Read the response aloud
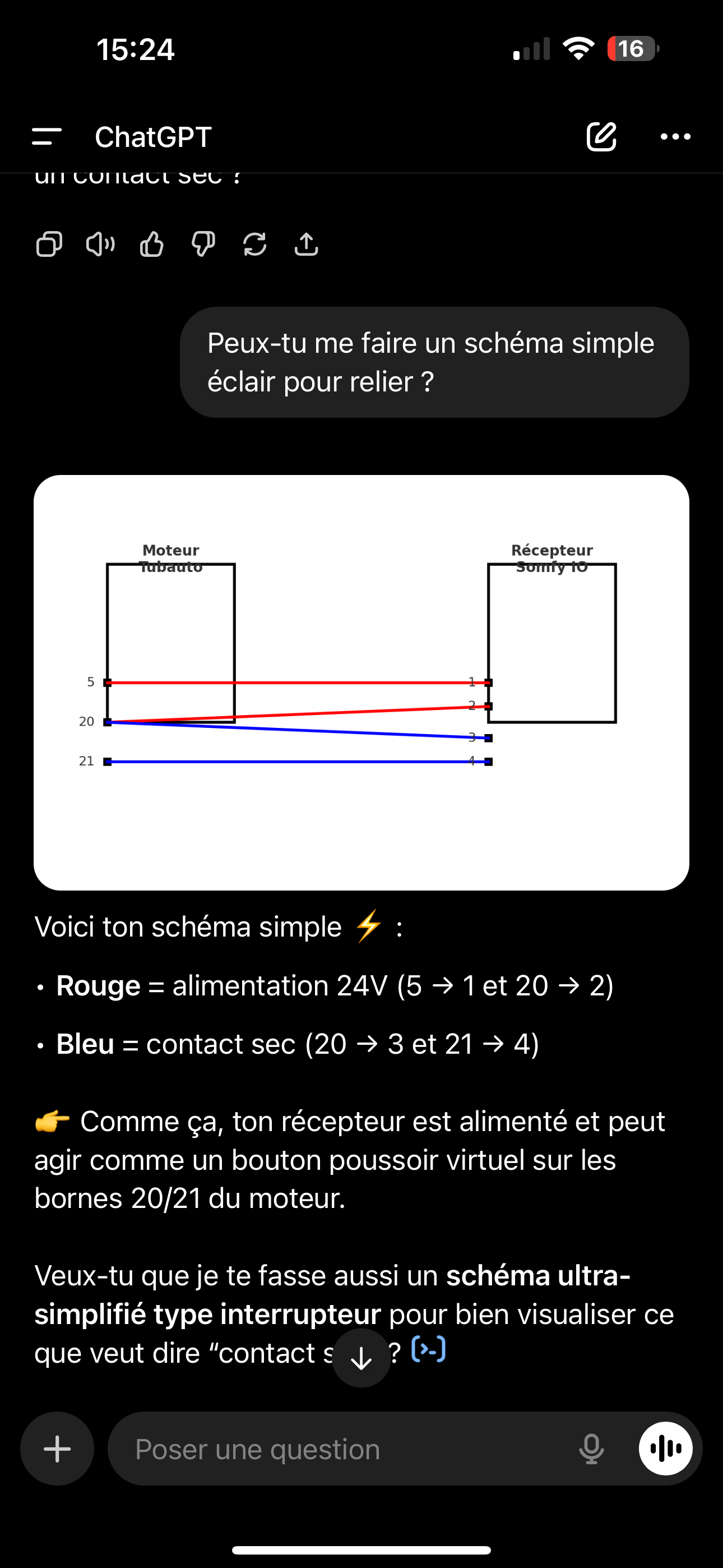This screenshot has height=1568, width=723. (x=100, y=245)
